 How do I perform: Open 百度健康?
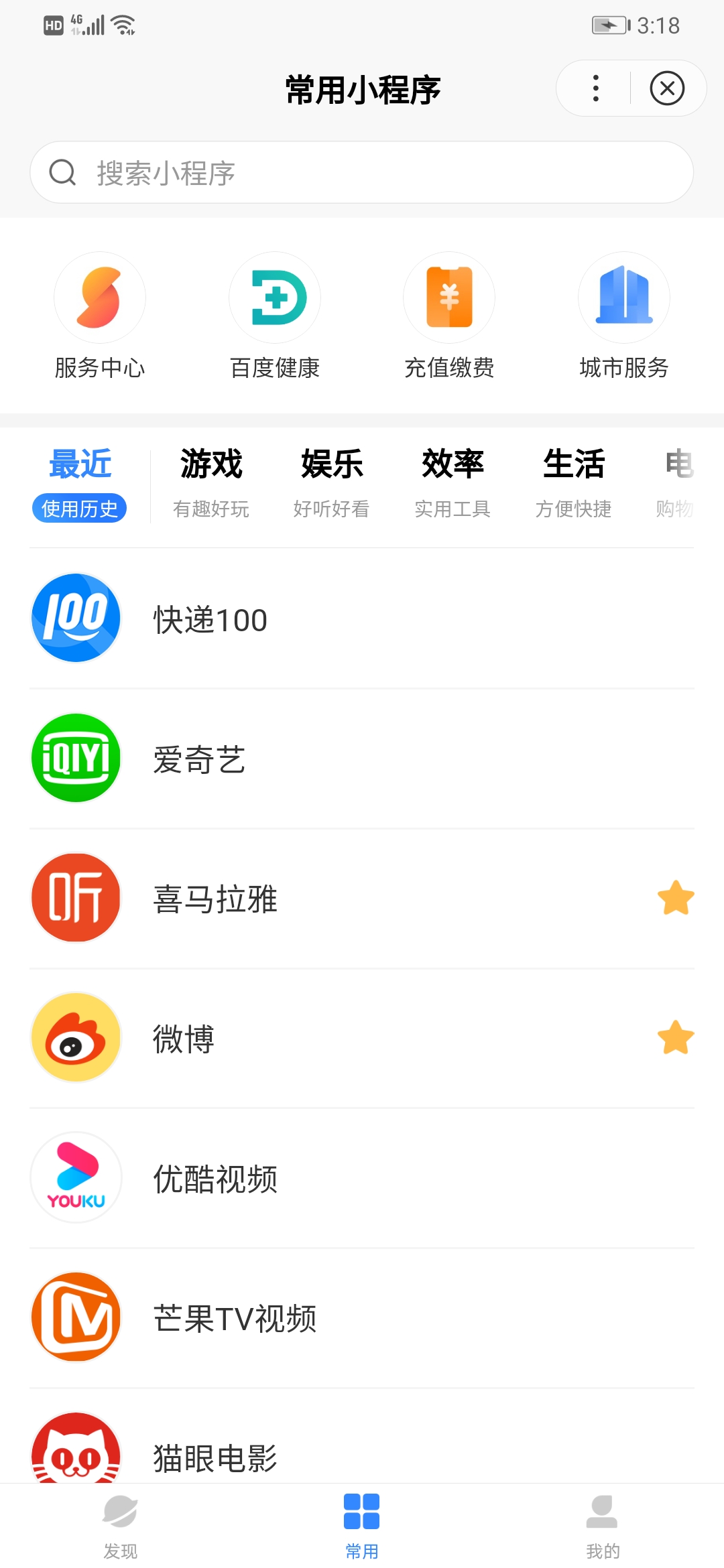point(275,316)
